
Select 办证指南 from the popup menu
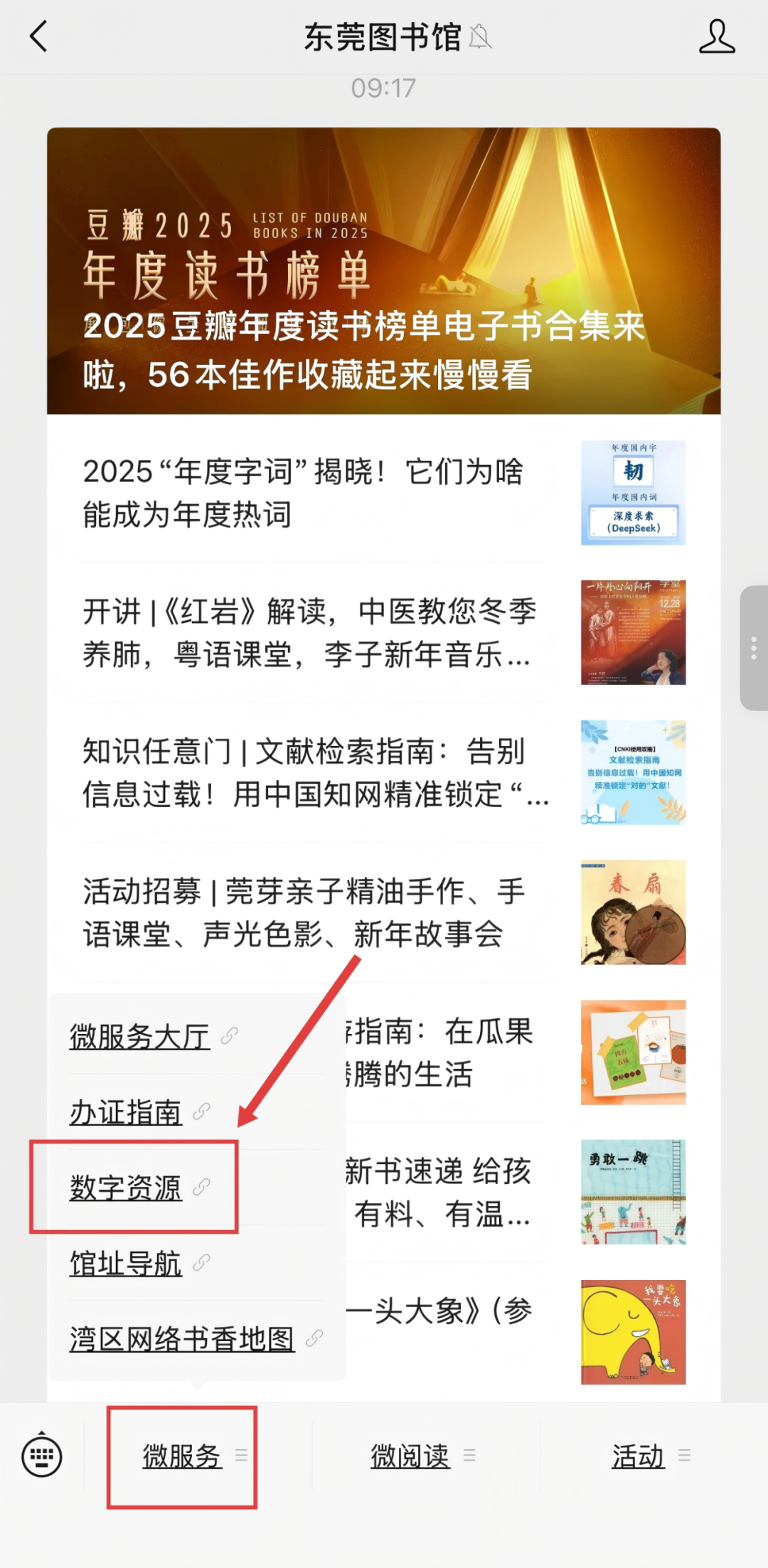[127, 1111]
